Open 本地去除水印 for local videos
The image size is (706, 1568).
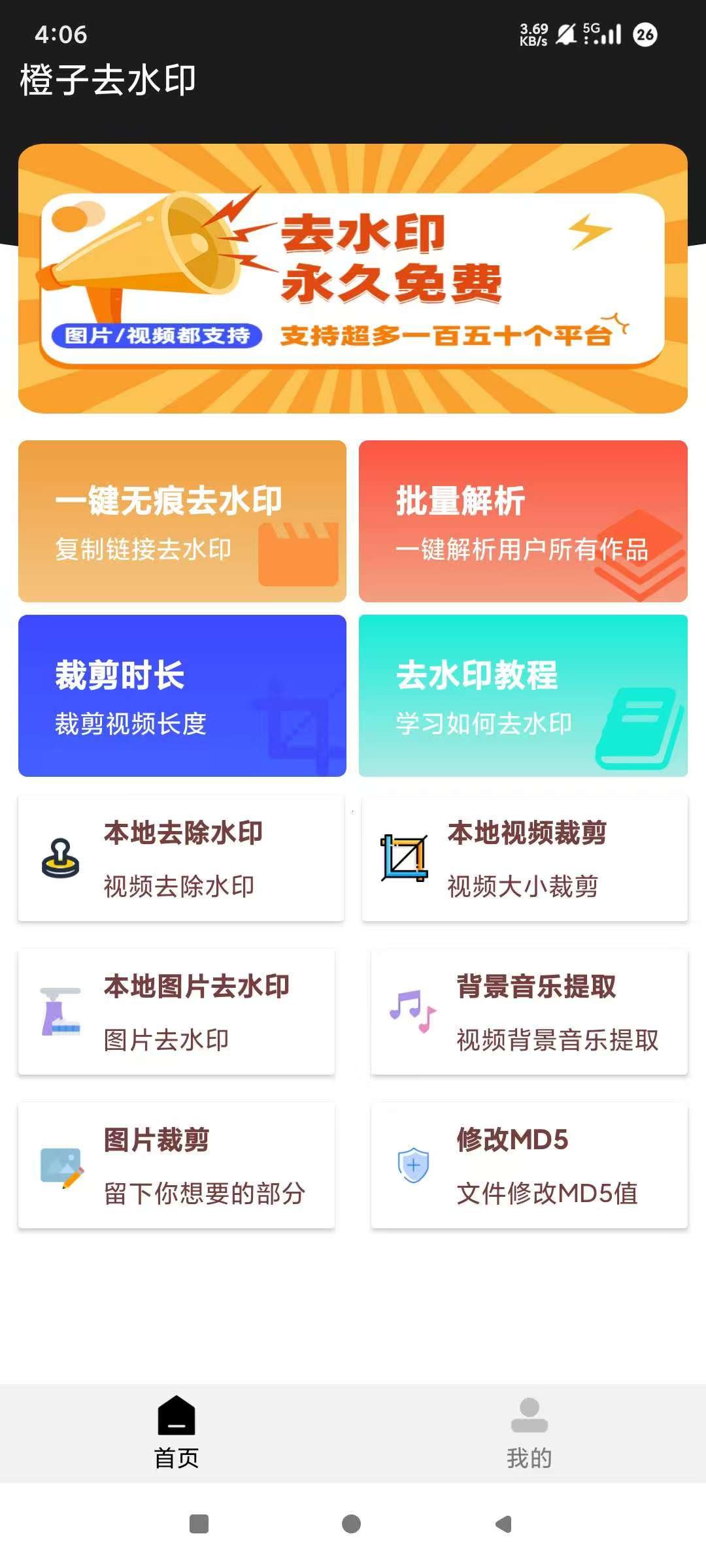click(x=181, y=858)
